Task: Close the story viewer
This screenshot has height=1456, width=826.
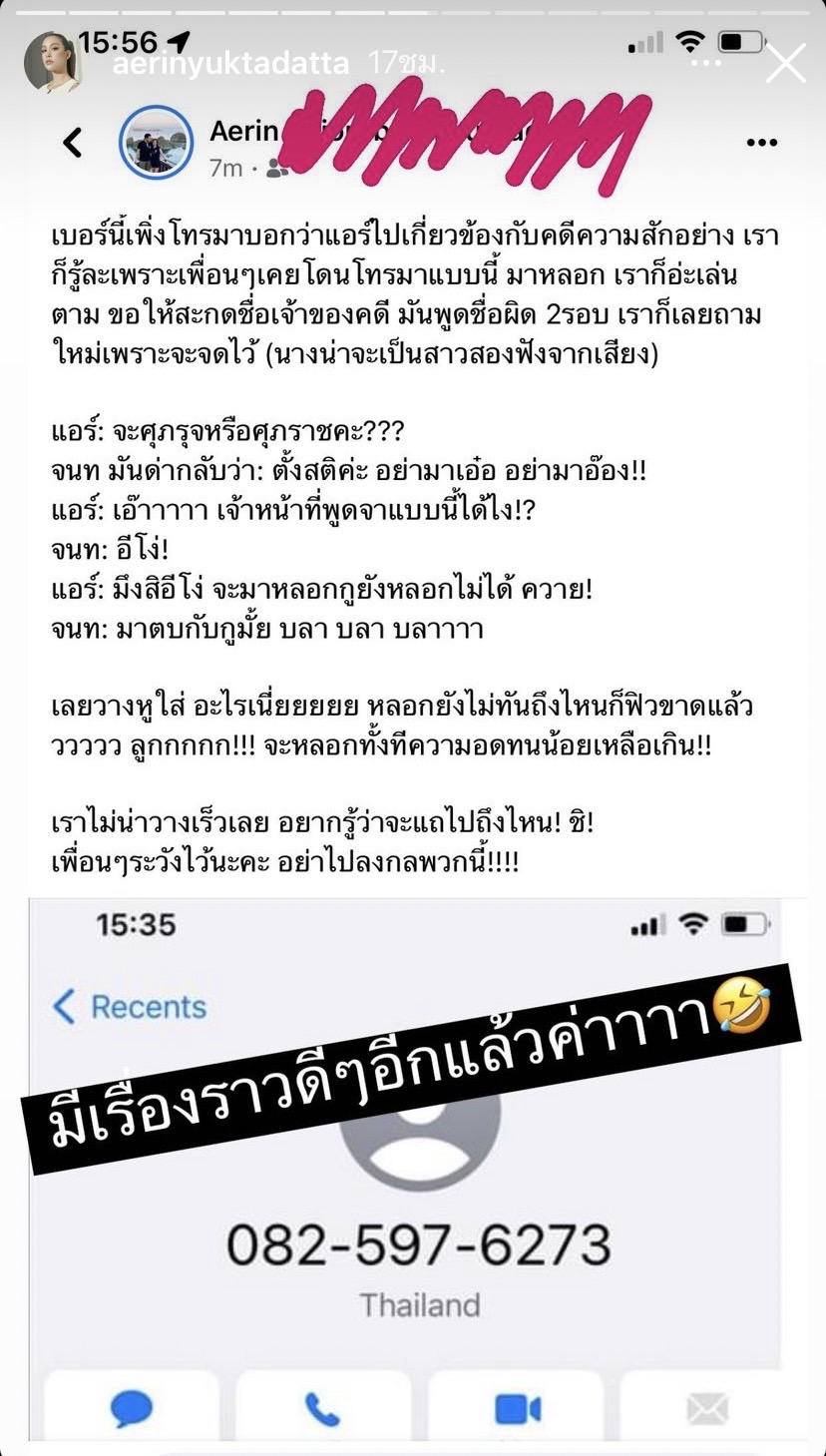Action: [784, 64]
